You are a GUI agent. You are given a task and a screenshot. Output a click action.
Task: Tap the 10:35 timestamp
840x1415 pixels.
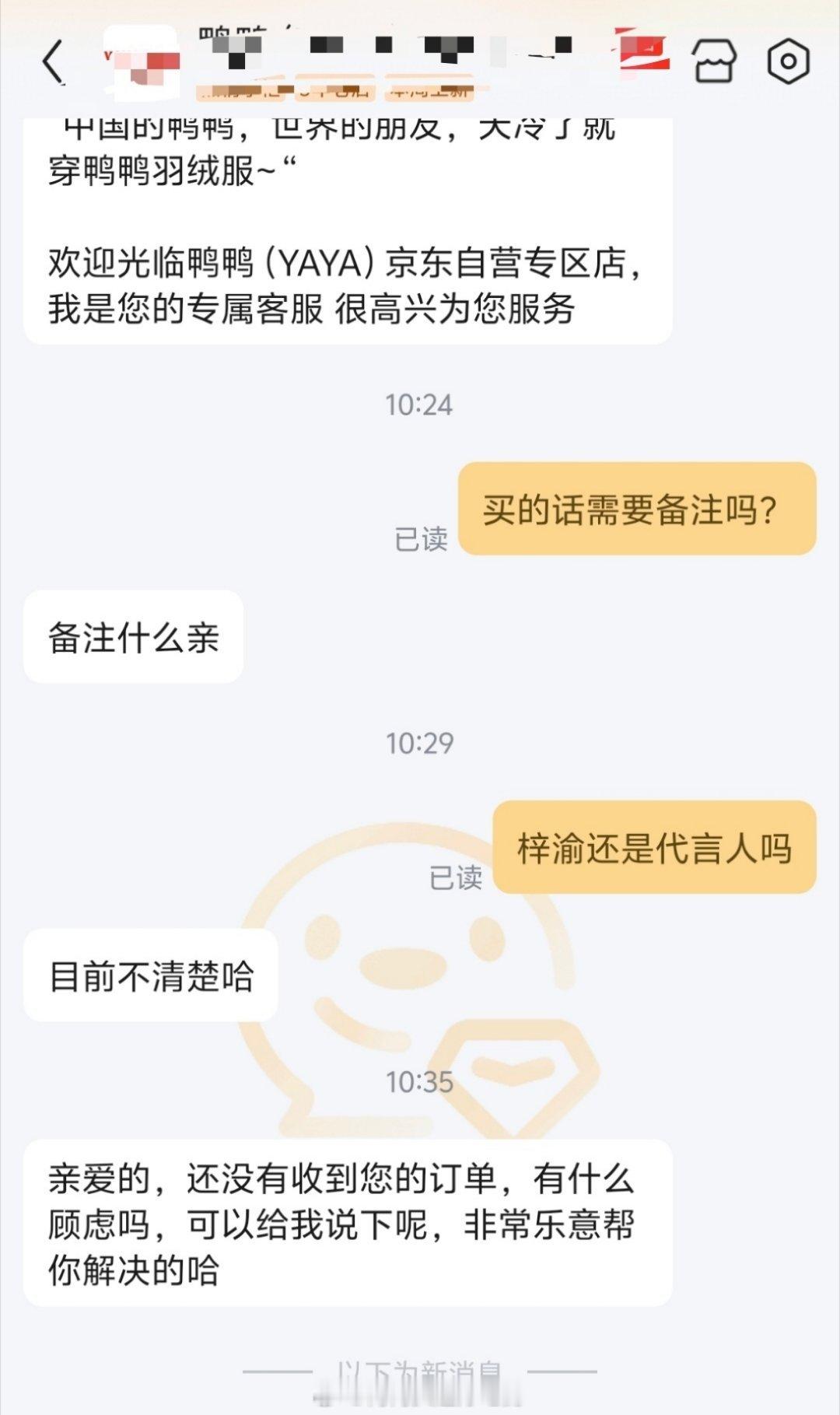tap(420, 1080)
